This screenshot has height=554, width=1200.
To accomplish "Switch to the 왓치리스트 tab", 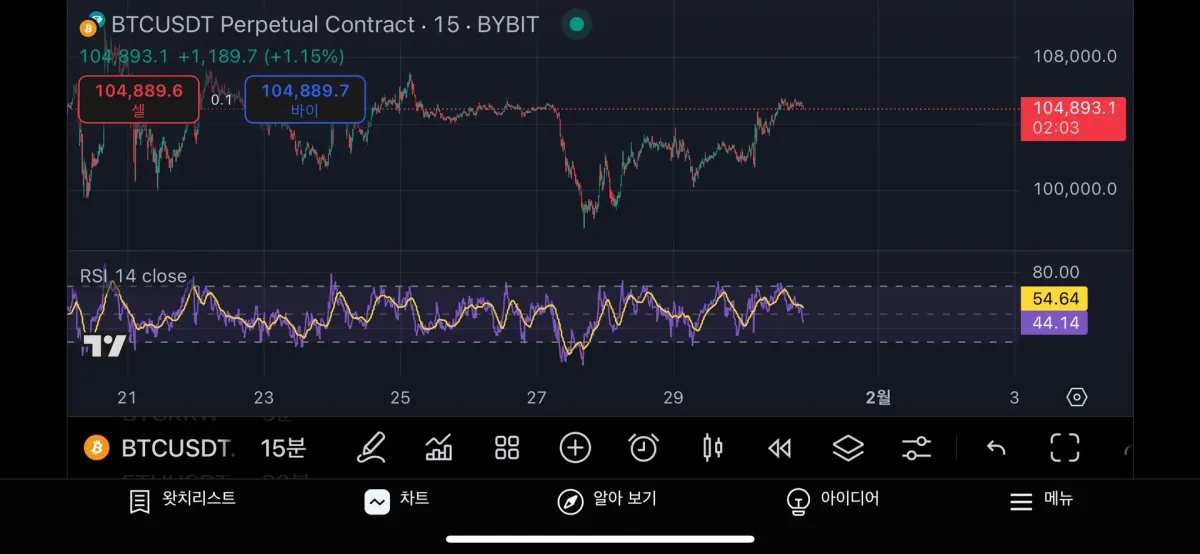I will pos(183,500).
